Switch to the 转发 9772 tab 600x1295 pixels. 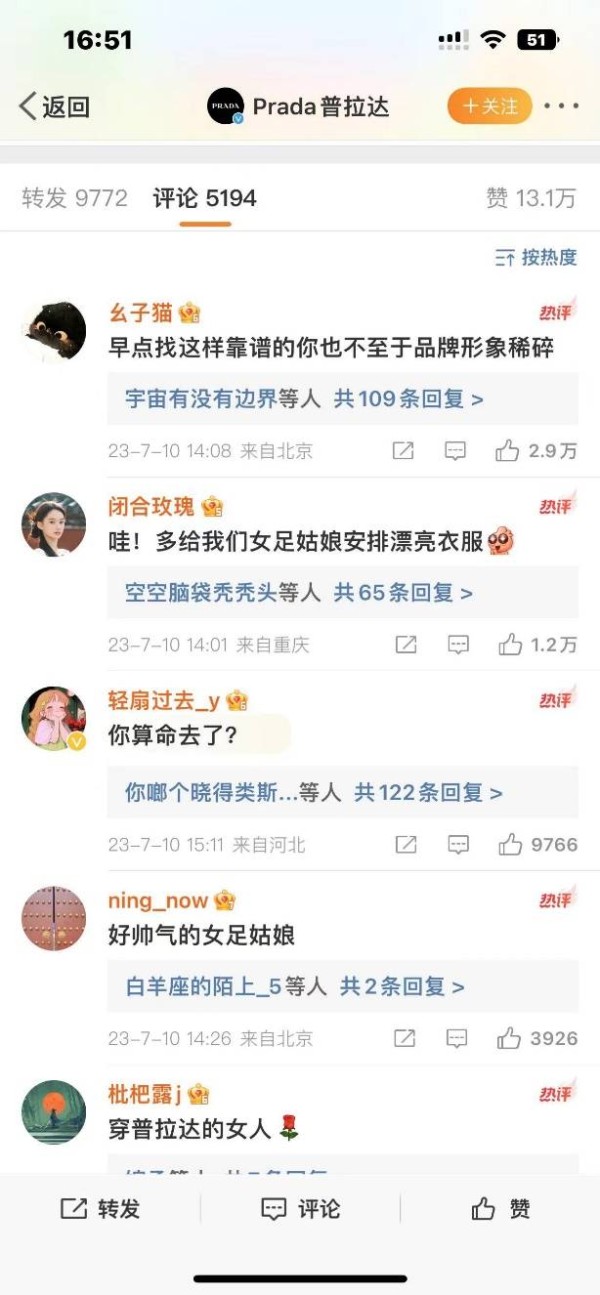point(75,198)
